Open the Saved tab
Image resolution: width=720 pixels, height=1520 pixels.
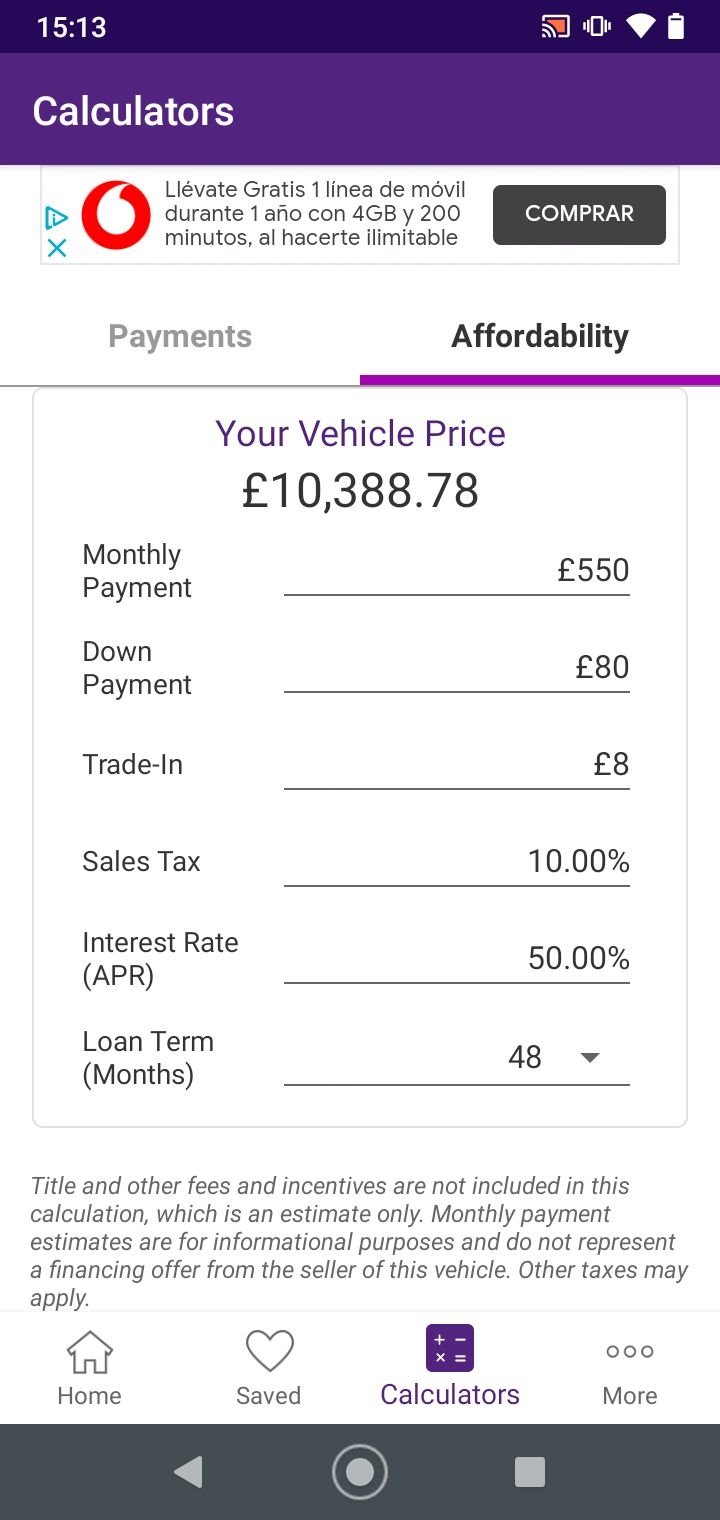(269, 1368)
